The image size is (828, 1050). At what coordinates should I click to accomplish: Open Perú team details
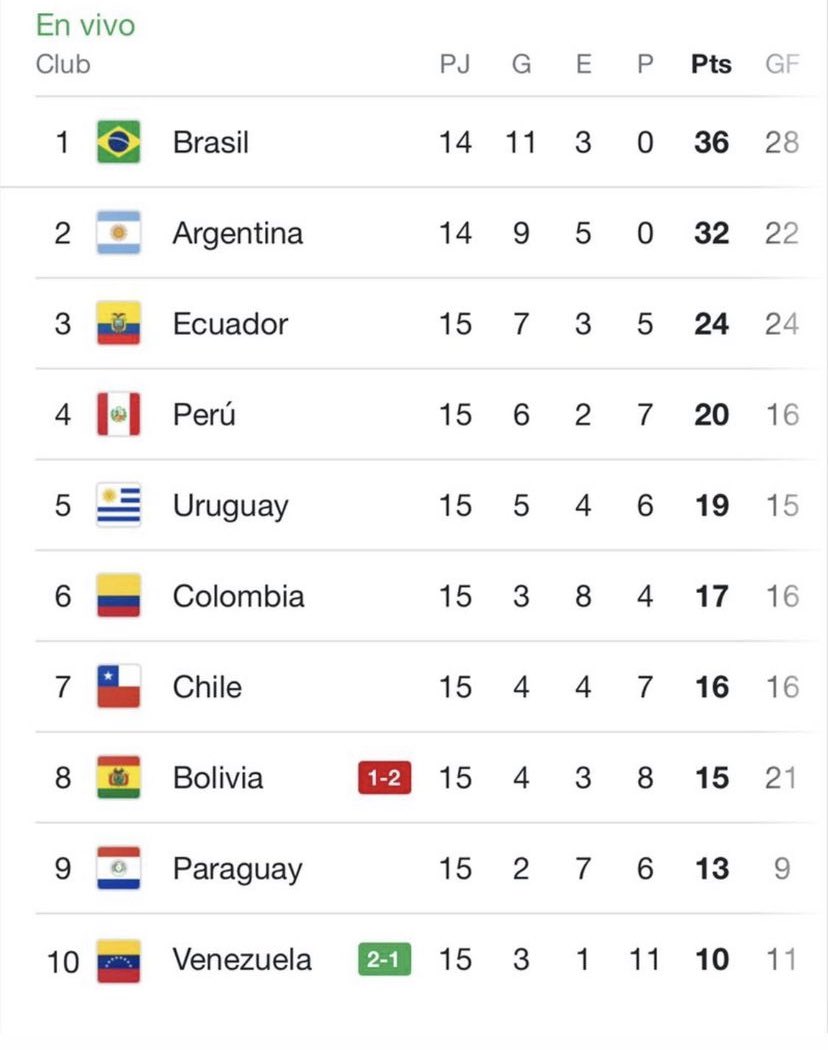pos(204,415)
